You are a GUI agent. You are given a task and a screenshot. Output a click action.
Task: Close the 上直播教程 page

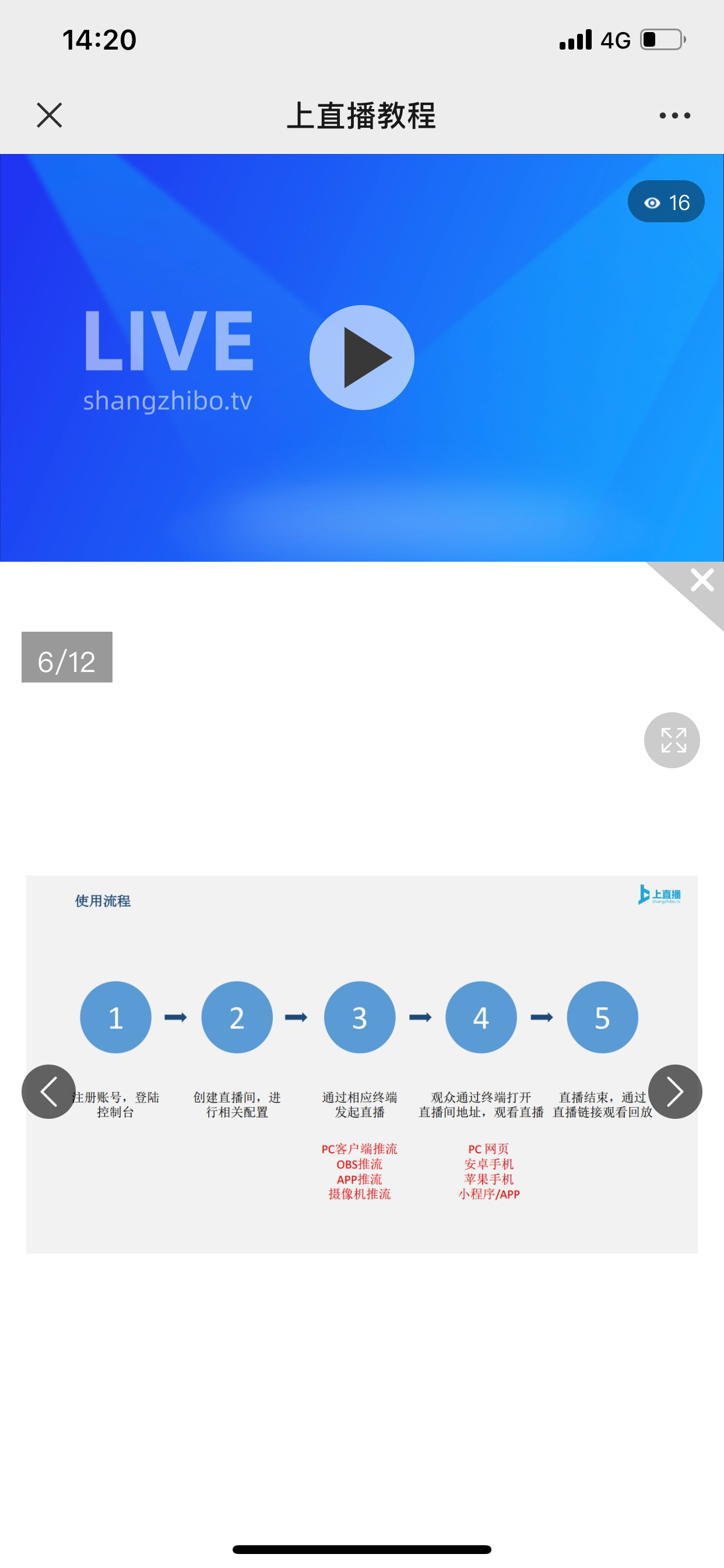tap(50, 115)
